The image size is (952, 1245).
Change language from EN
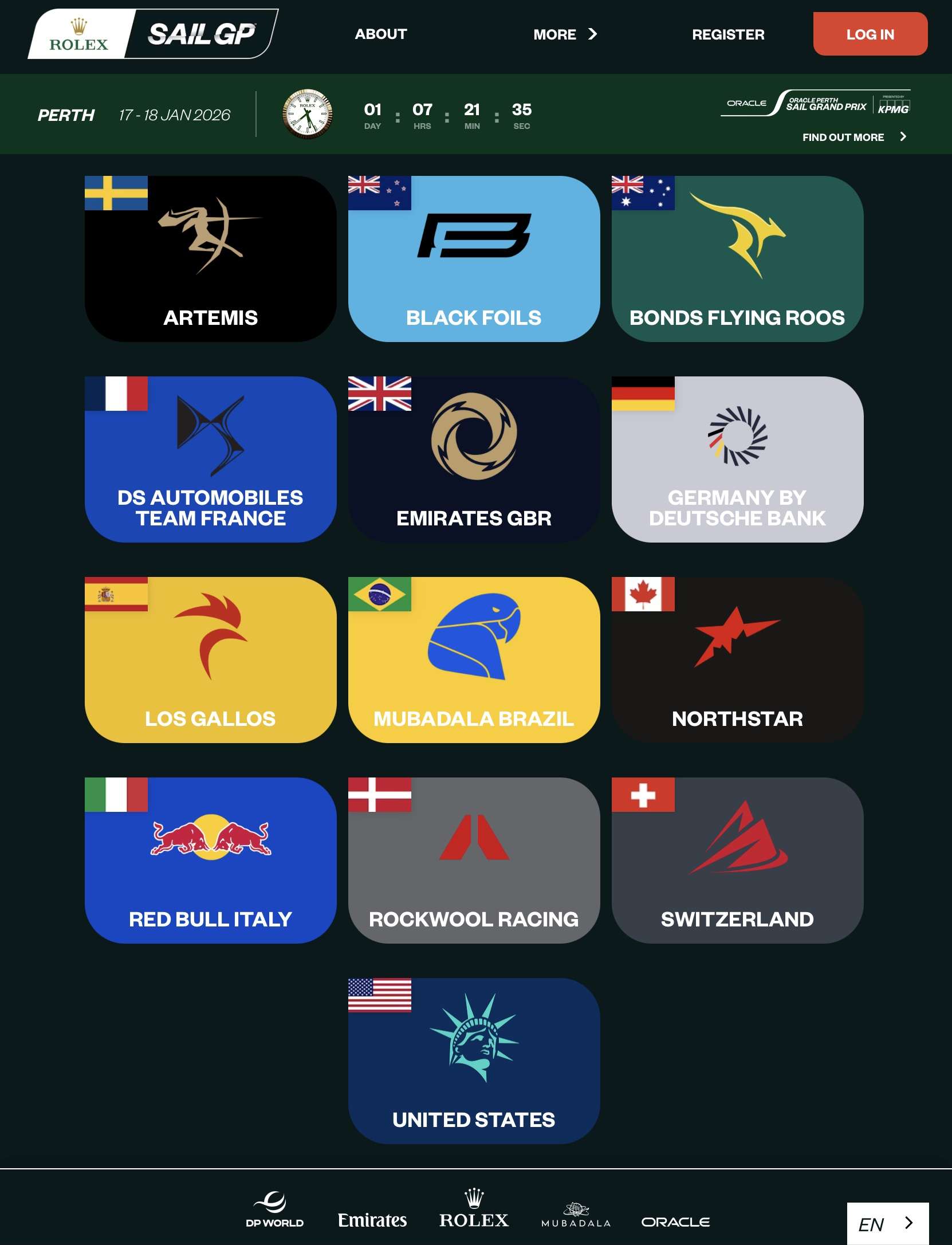tap(887, 1223)
